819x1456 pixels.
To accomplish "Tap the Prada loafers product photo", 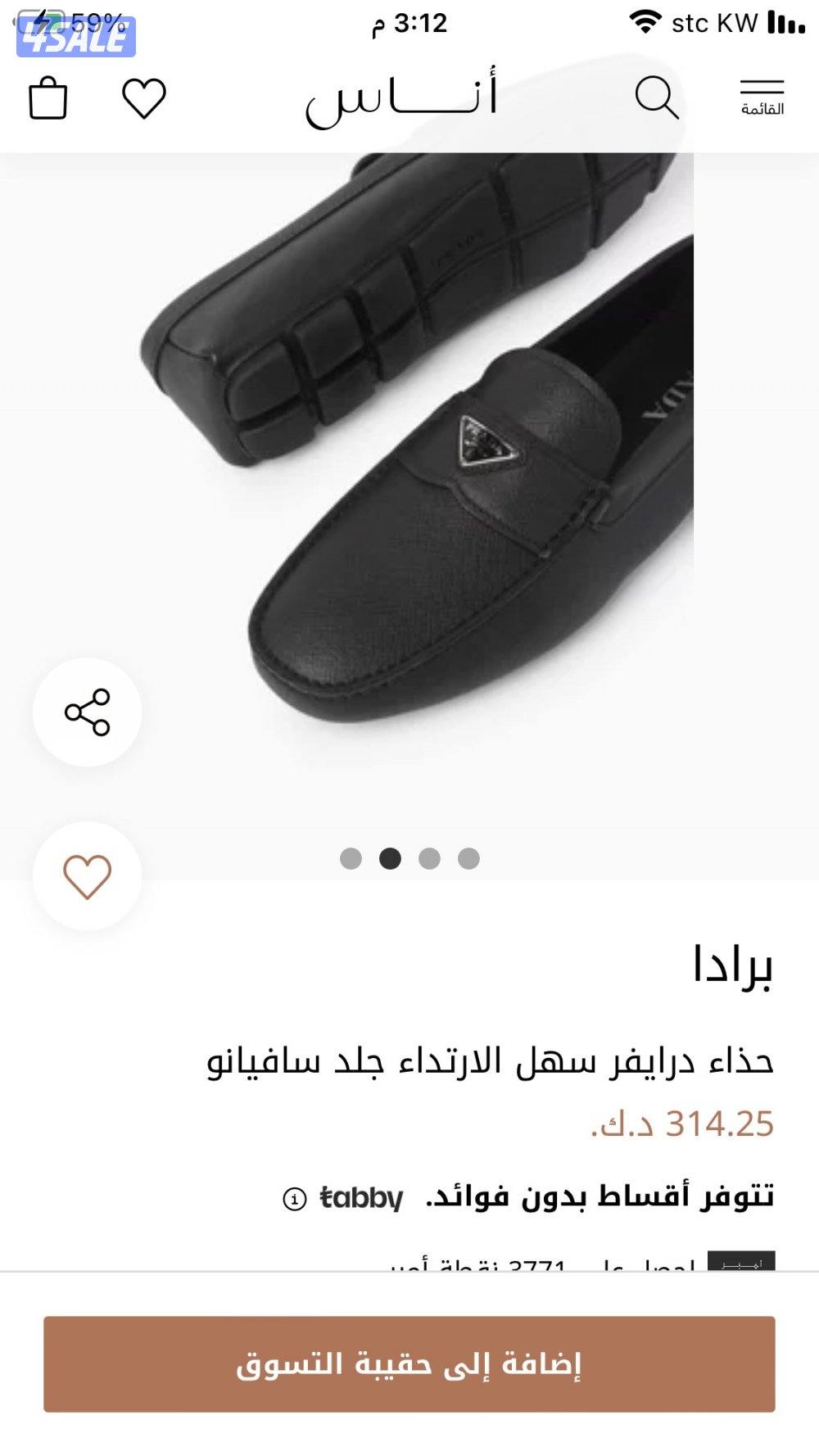I will click(409, 491).
